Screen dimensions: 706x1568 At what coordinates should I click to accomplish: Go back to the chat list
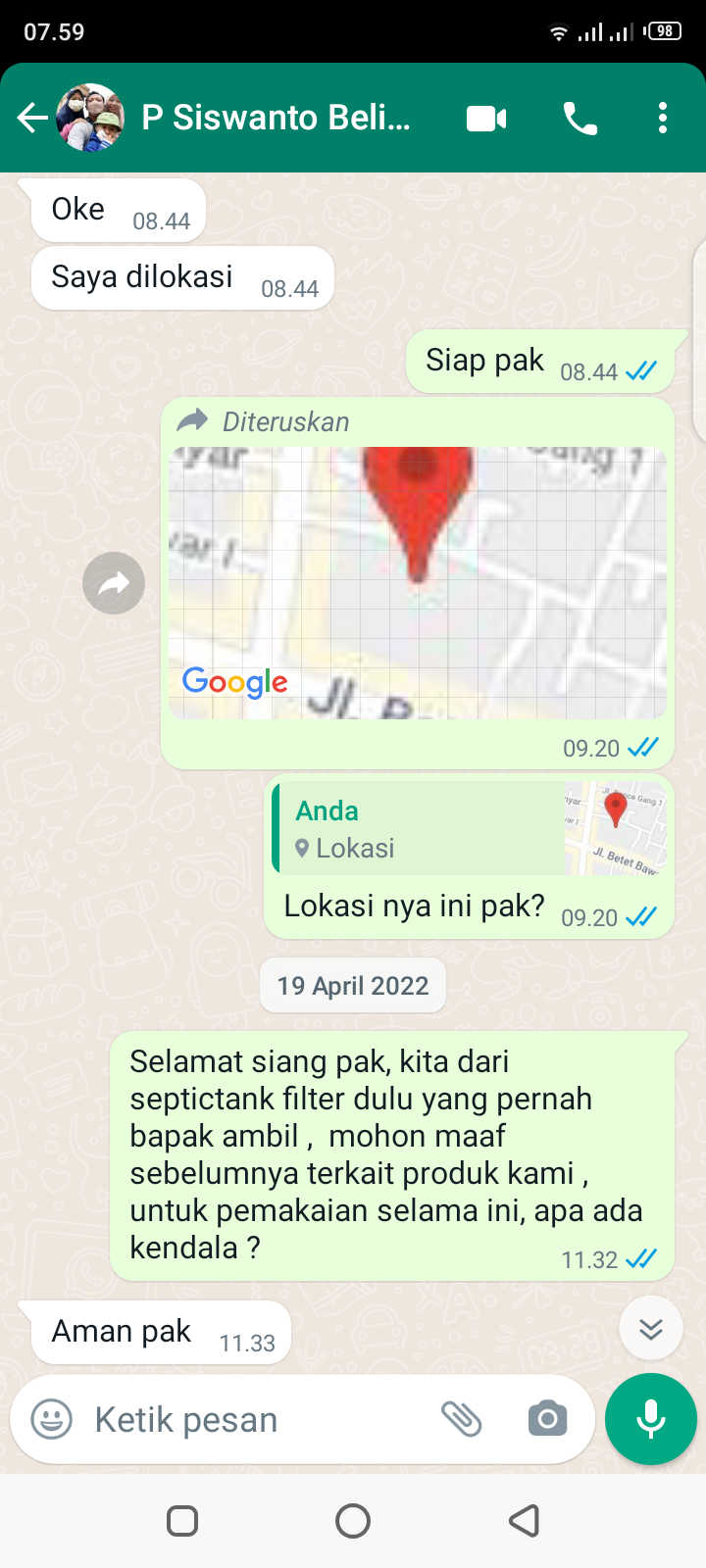click(32, 119)
